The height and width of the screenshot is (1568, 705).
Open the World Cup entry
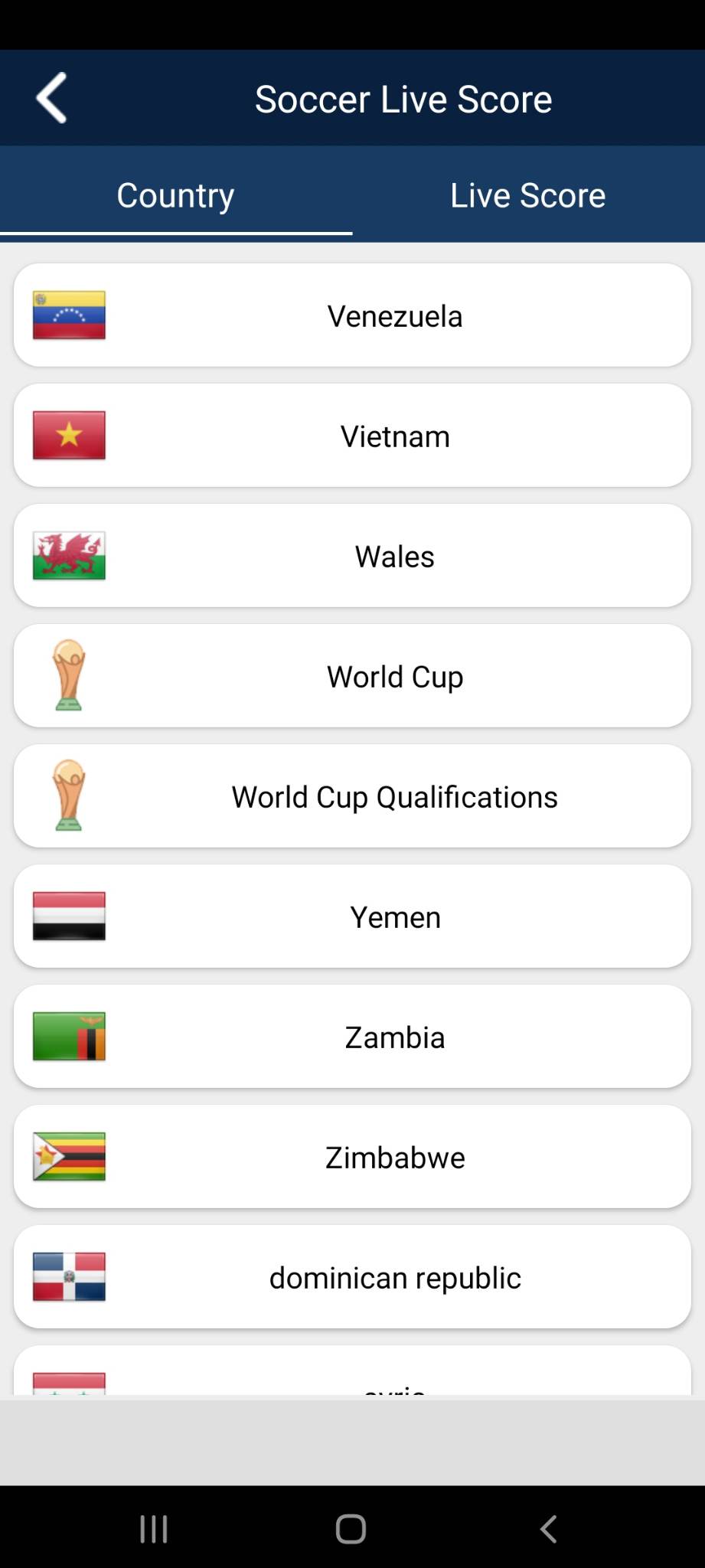pos(352,676)
